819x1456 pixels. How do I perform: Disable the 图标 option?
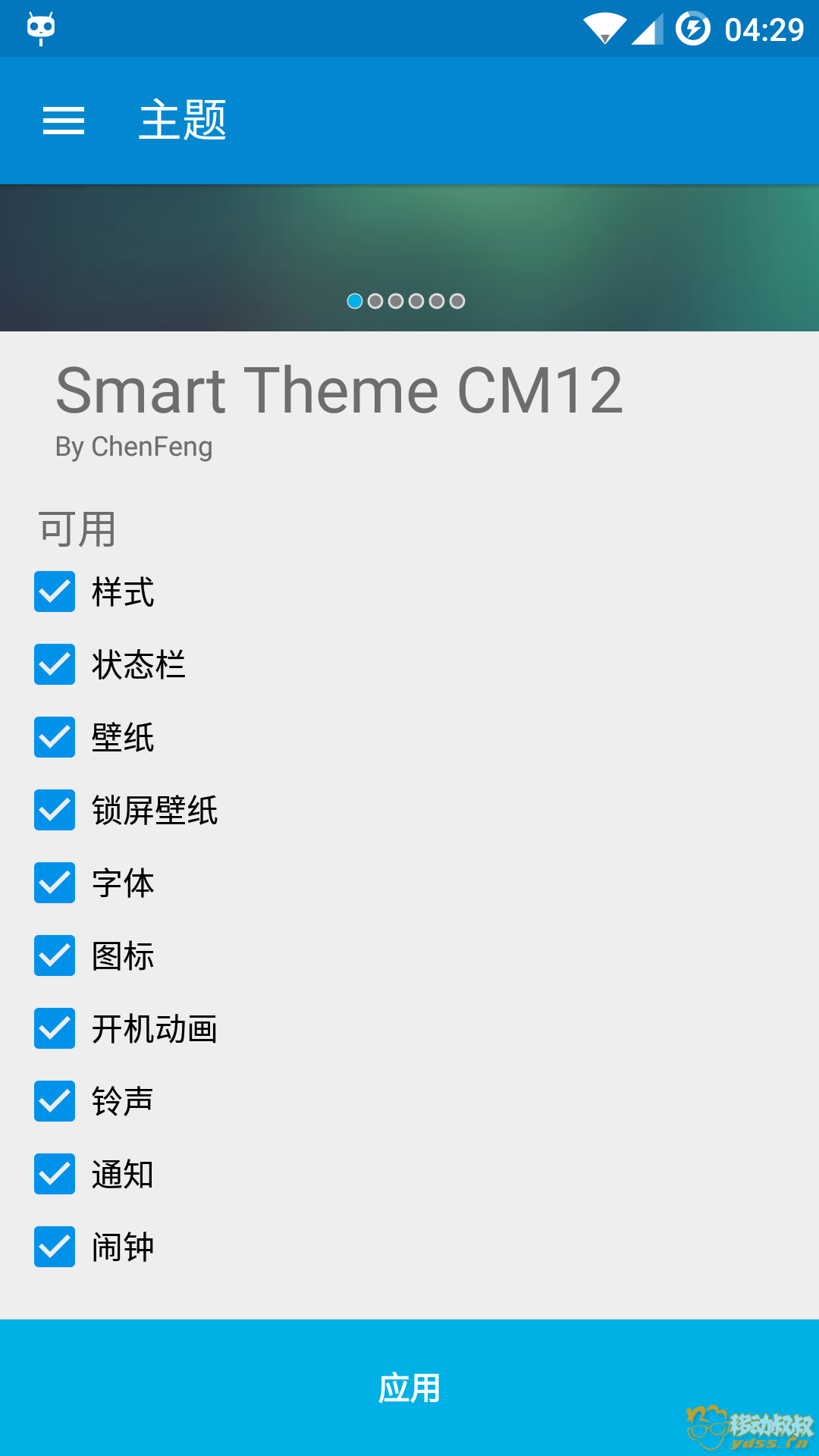click(55, 955)
